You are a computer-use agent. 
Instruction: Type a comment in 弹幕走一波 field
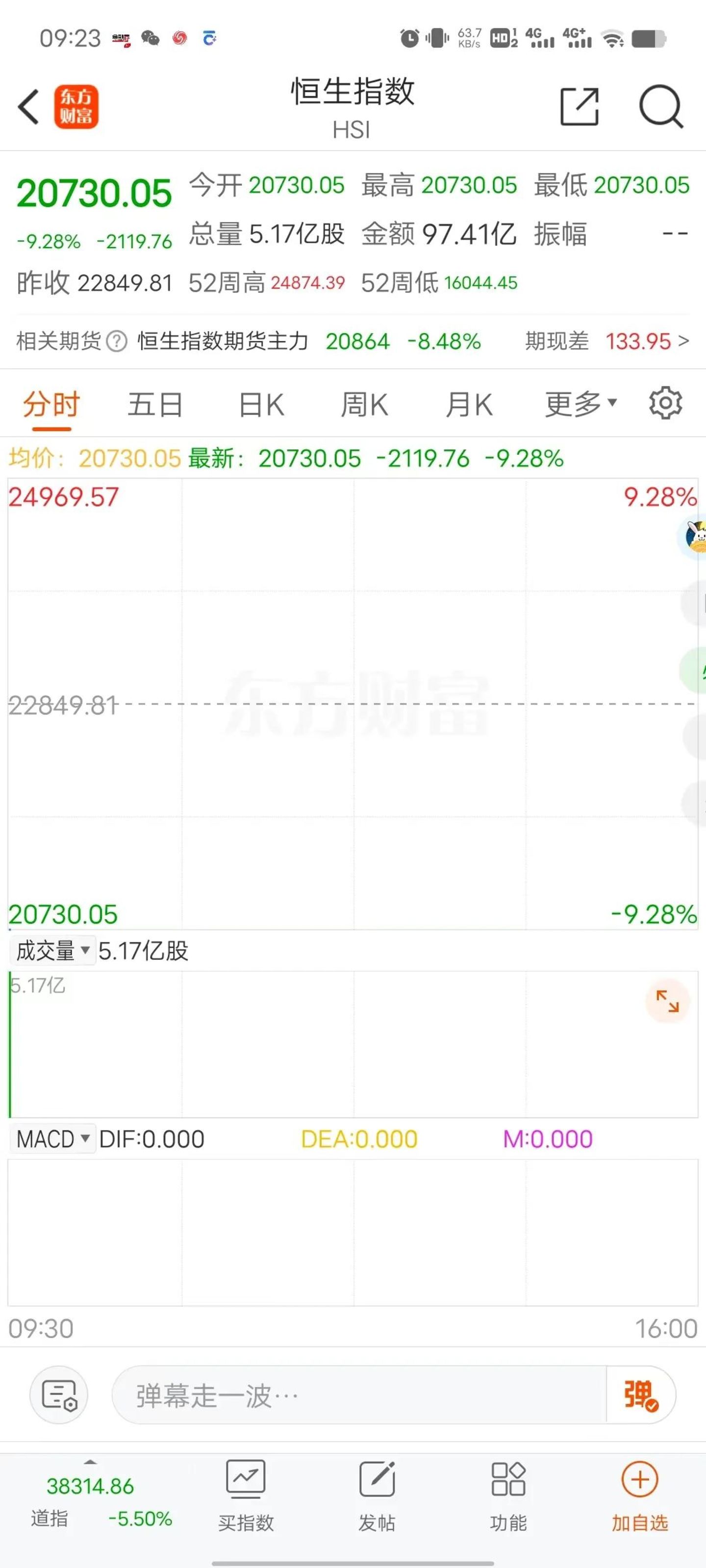point(358,1395)
